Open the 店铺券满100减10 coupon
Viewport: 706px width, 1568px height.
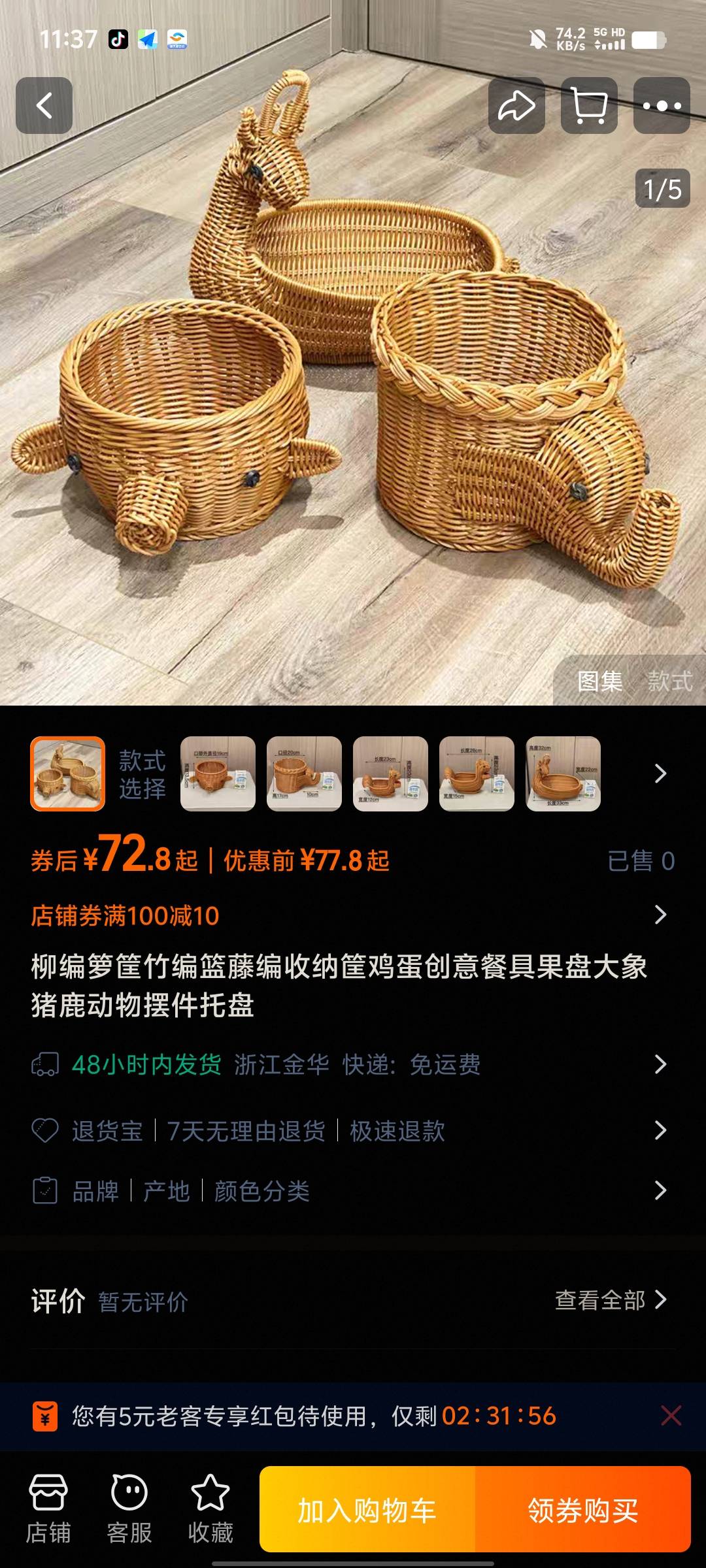point(353,915)
